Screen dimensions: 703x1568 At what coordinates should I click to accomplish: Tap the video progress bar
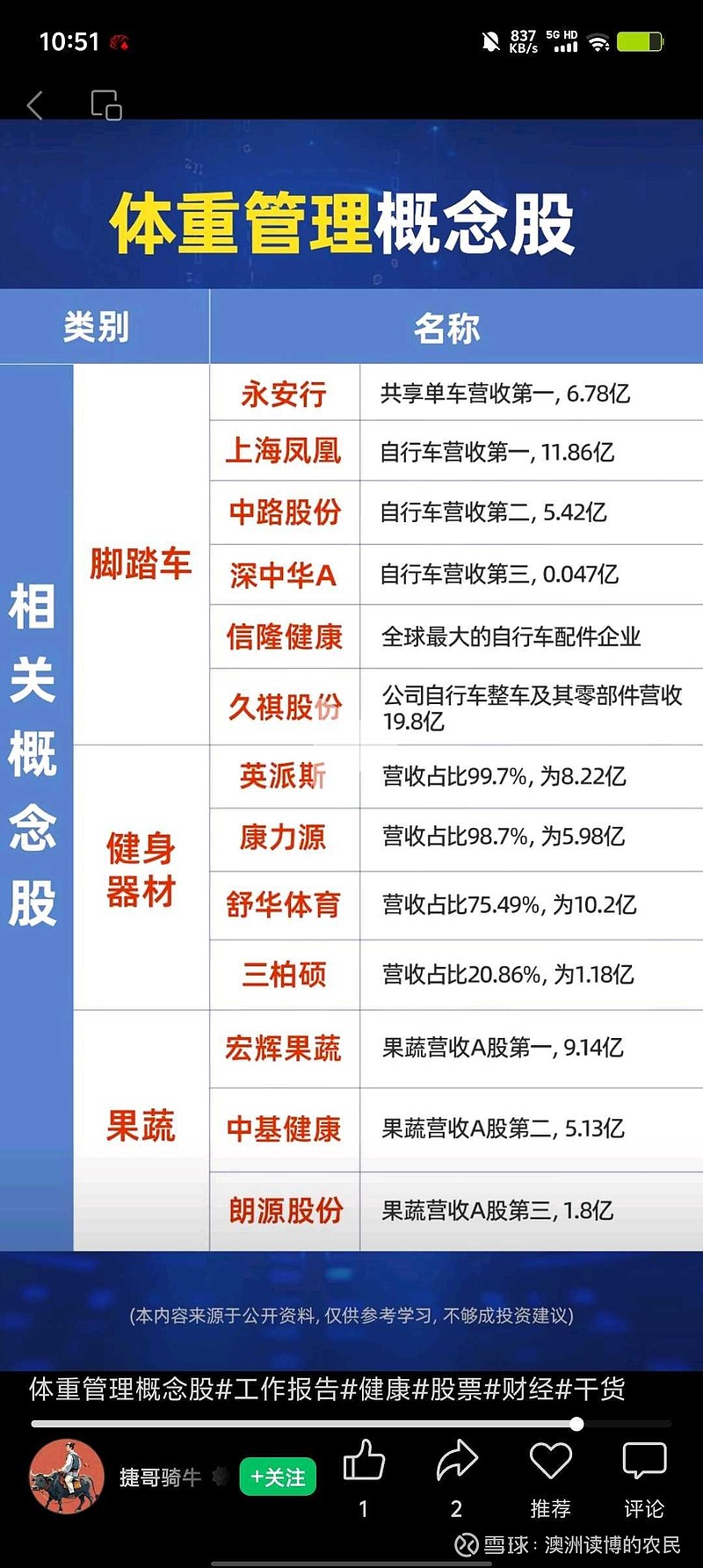pos(351,1424)
